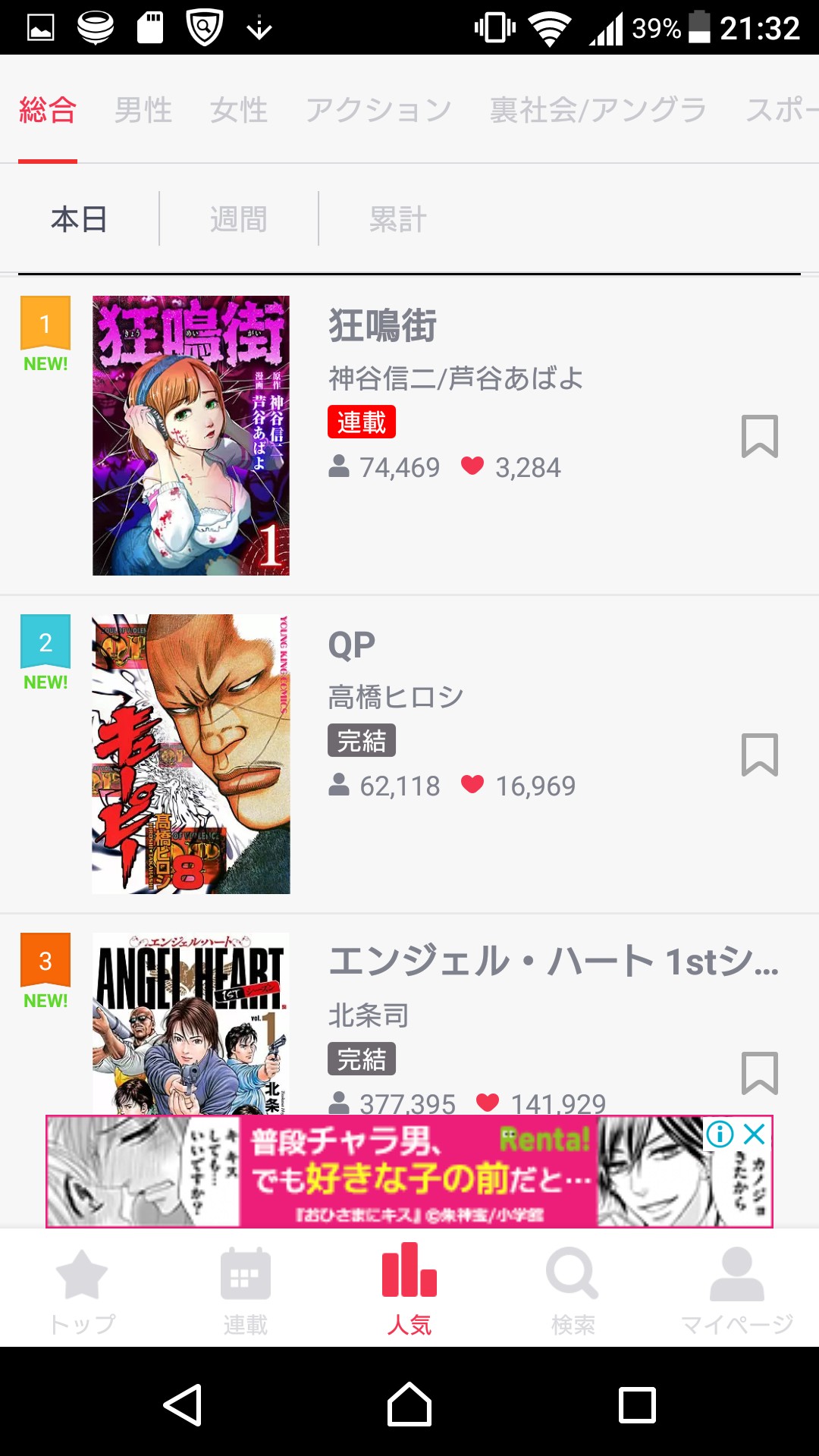Bookmark QP by 高橋ヒロシ
The width and height of the screenshot is (819, 1456).
pyautogui.click(x=760, y=755)
